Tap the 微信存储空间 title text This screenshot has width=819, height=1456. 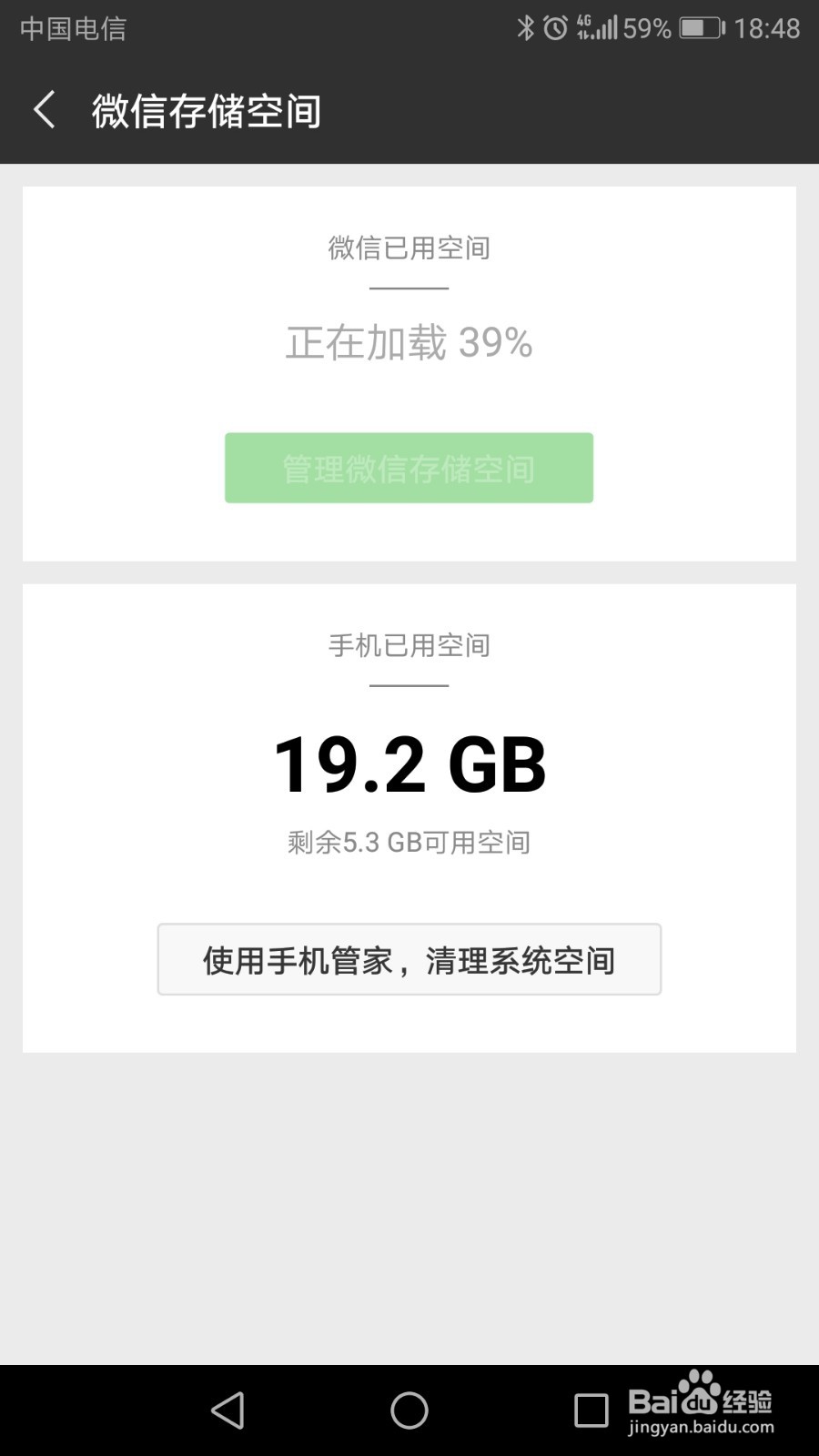tap(205, 110)
